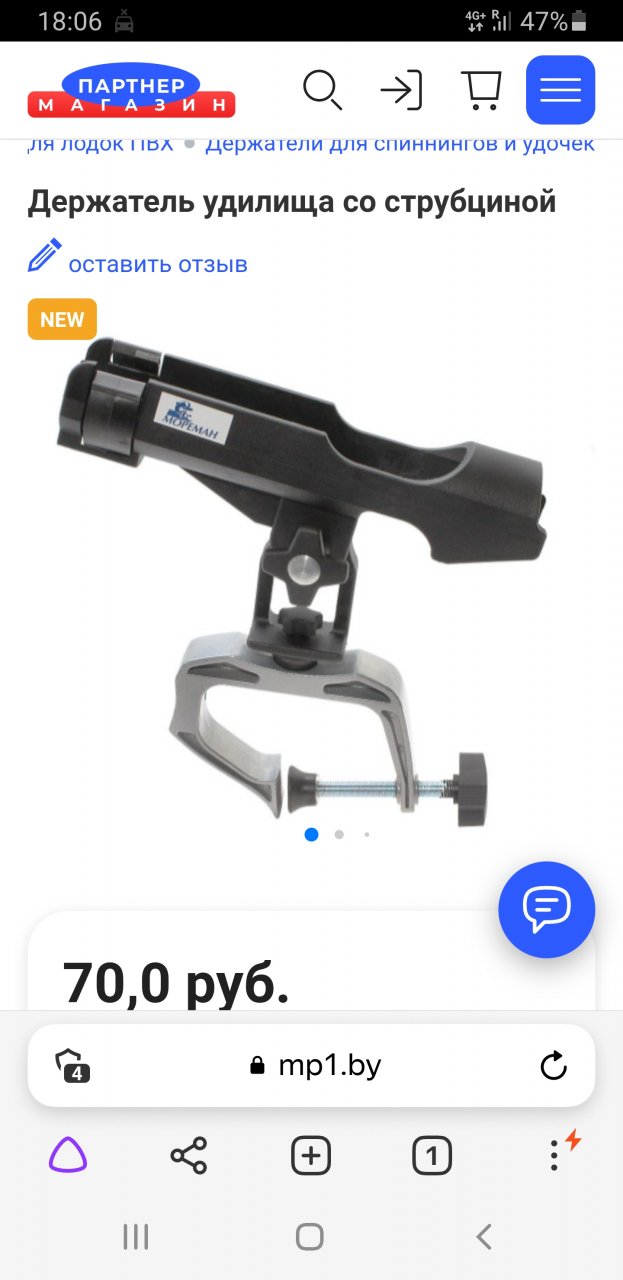Open the shopping cart

(481, 90)
